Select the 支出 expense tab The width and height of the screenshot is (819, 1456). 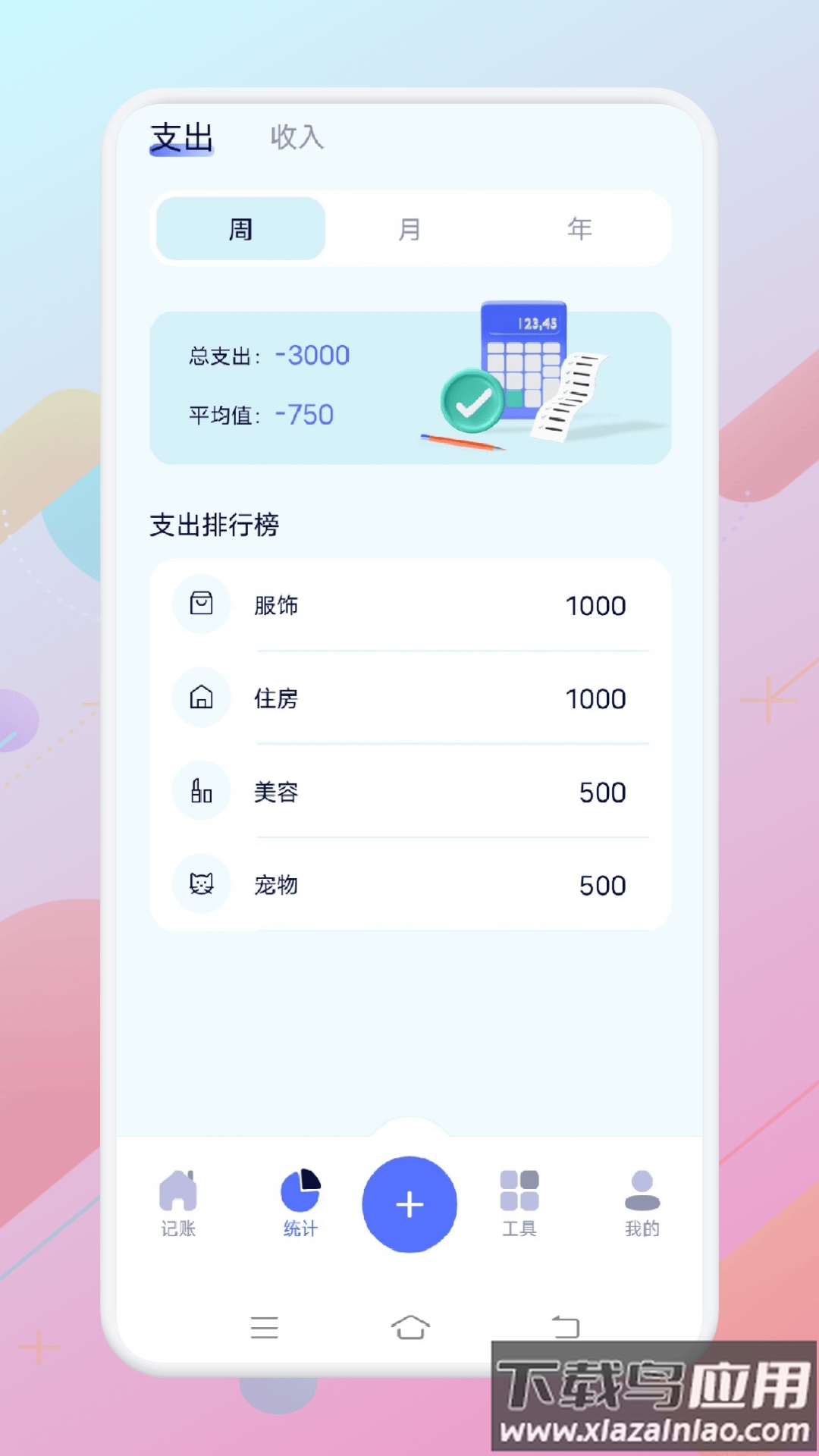pyautogui.click(x=180, y=139)
